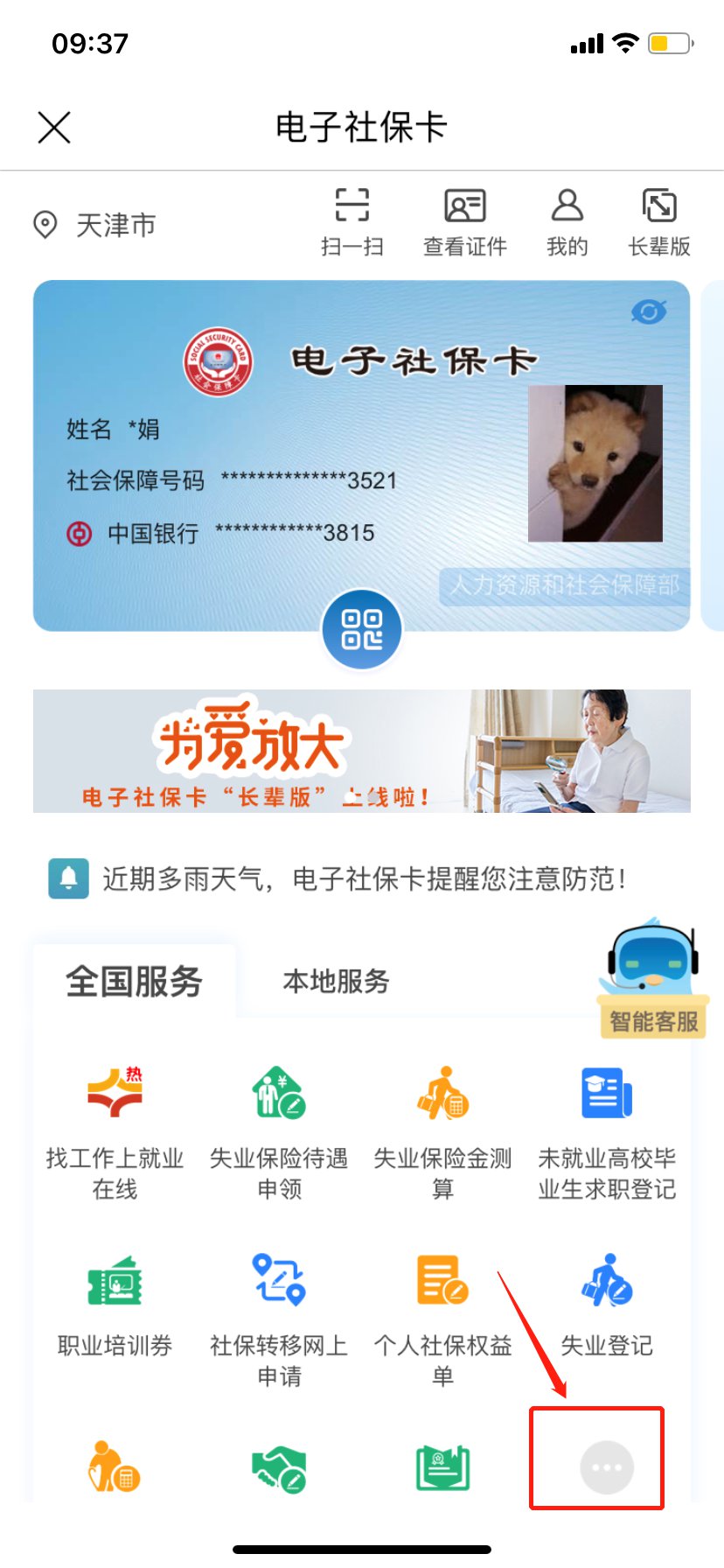
Task: Read the rainy weather notice
Action: point(362,878)
